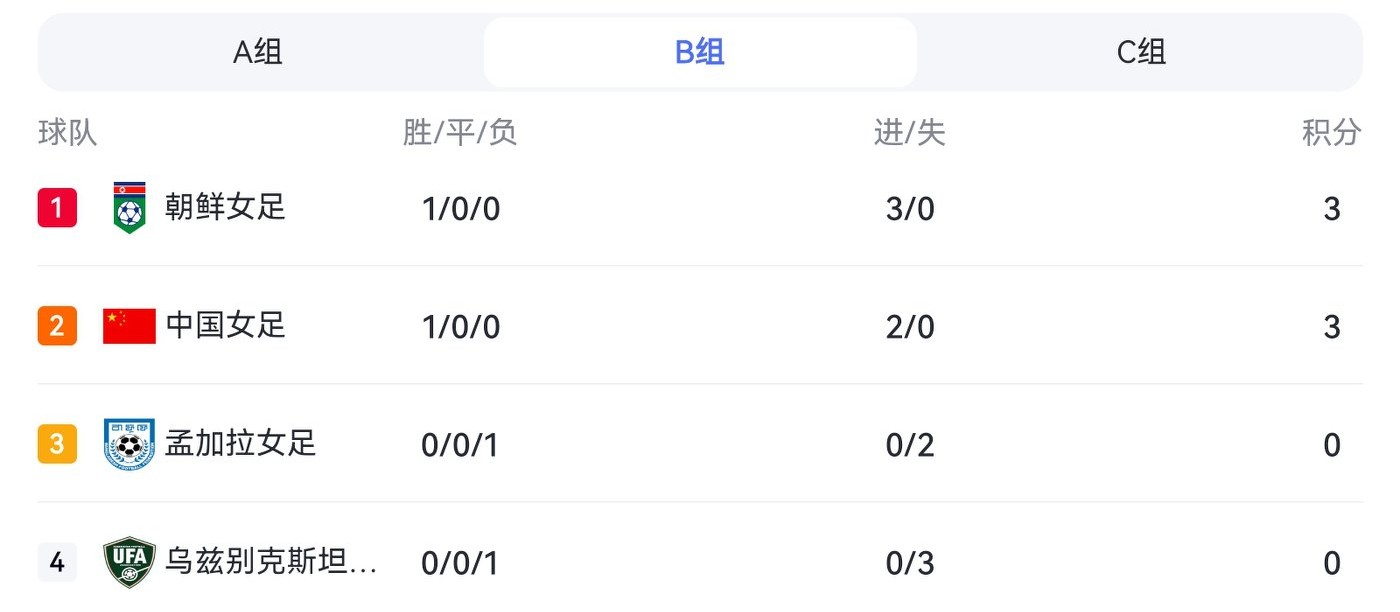Switch to the C组 tab
The image size is (1400, 612).
coord(1140,52)
